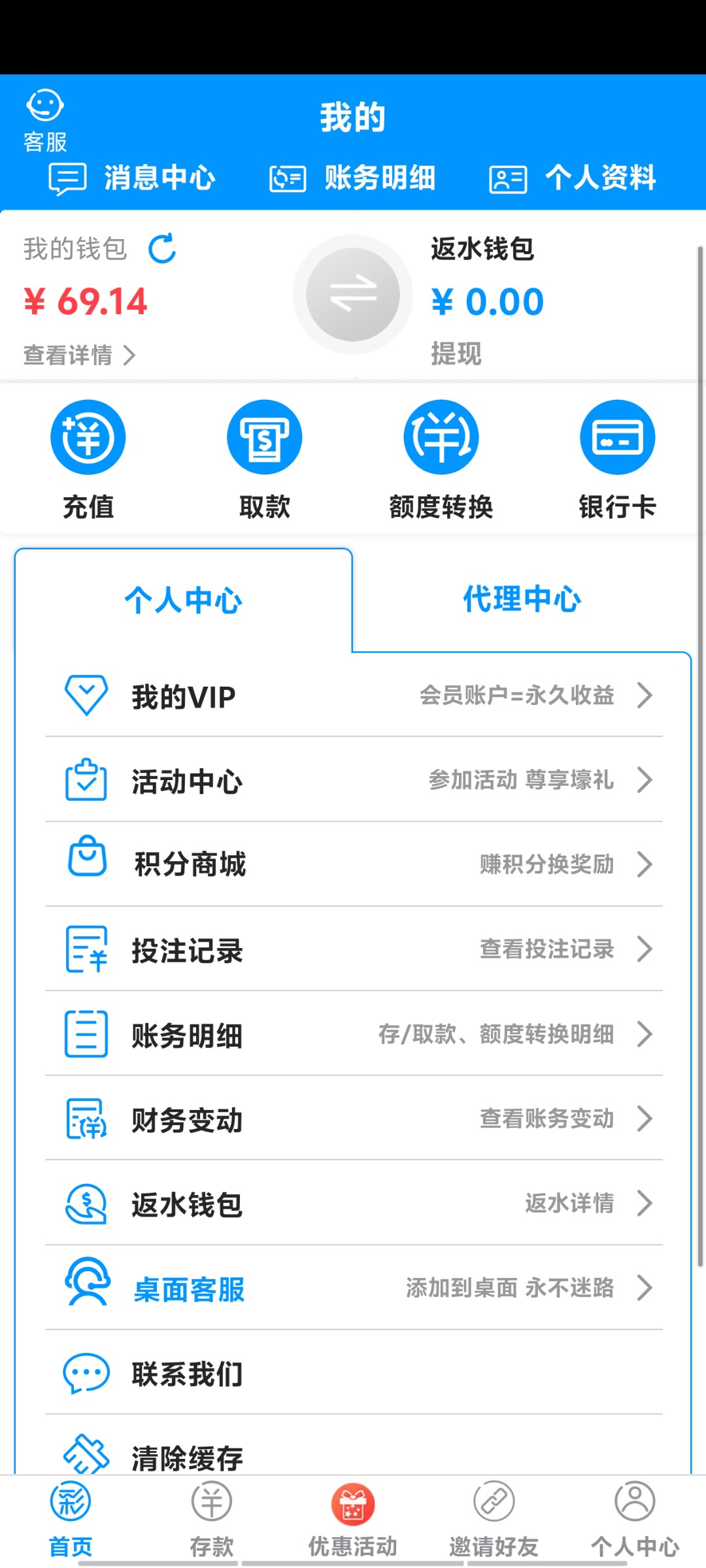Open the 活动中心 row

tap(354, 780)
